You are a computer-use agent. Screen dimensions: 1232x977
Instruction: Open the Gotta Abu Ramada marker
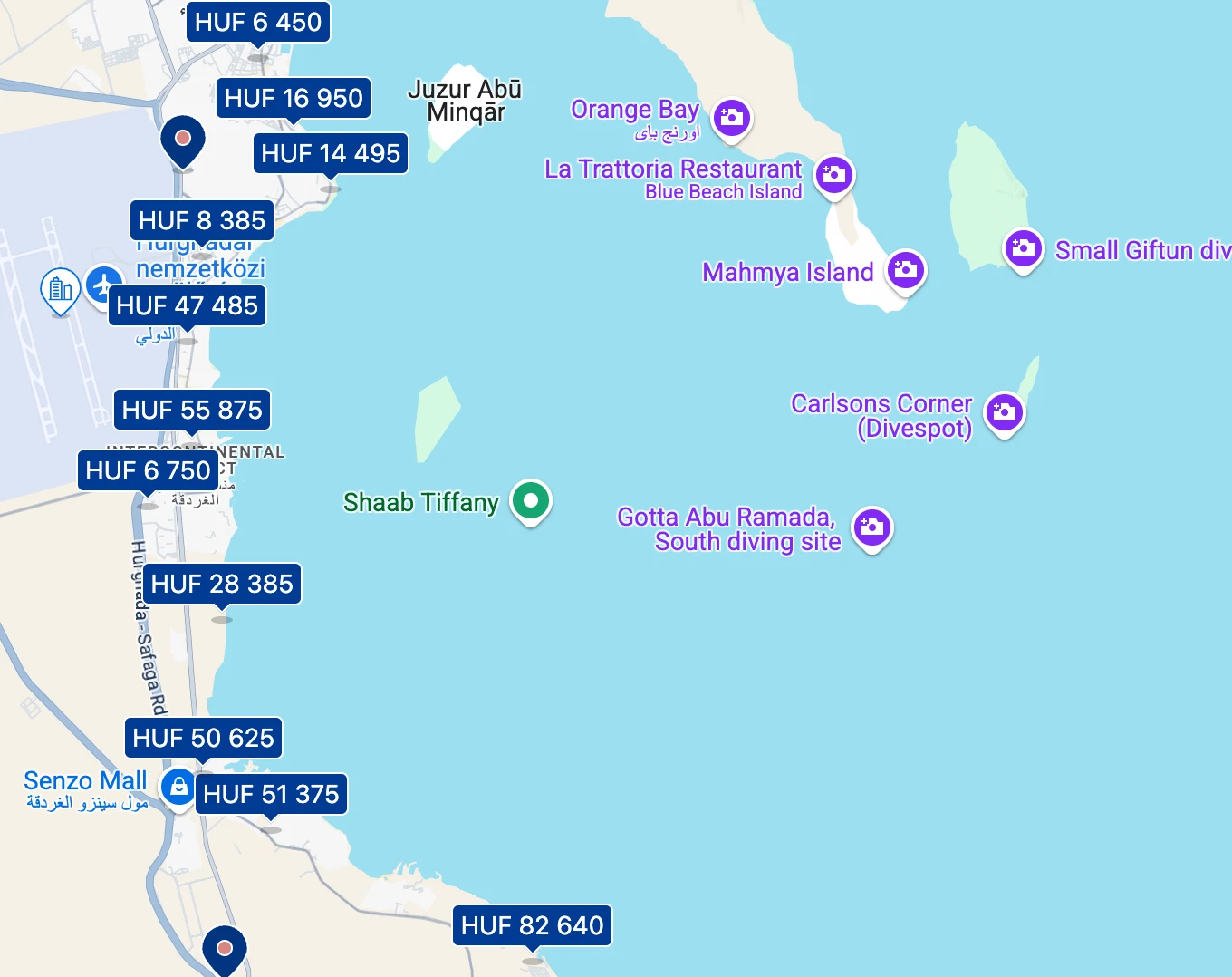click(872, 527)
